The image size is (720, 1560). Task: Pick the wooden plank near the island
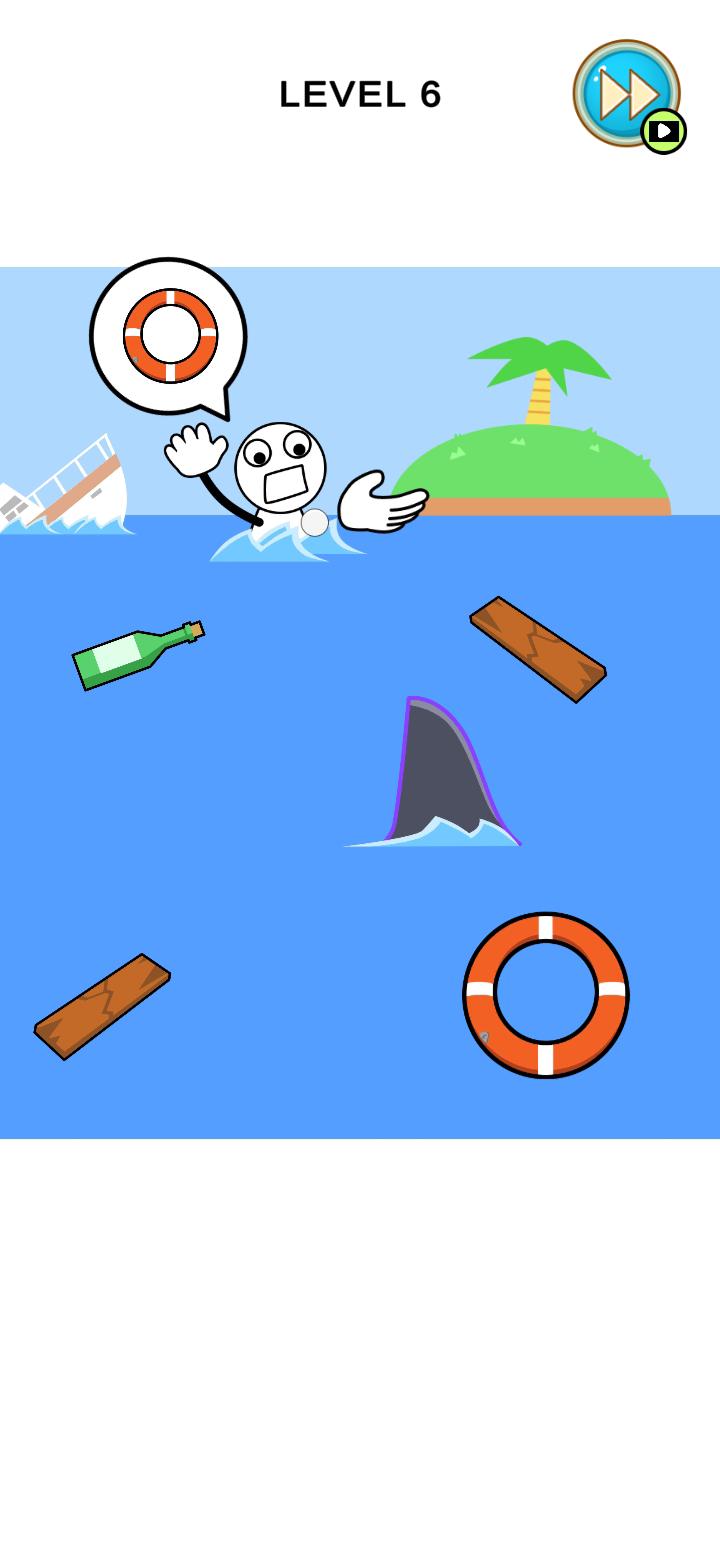pyautogui.click(x=538, y=649)
